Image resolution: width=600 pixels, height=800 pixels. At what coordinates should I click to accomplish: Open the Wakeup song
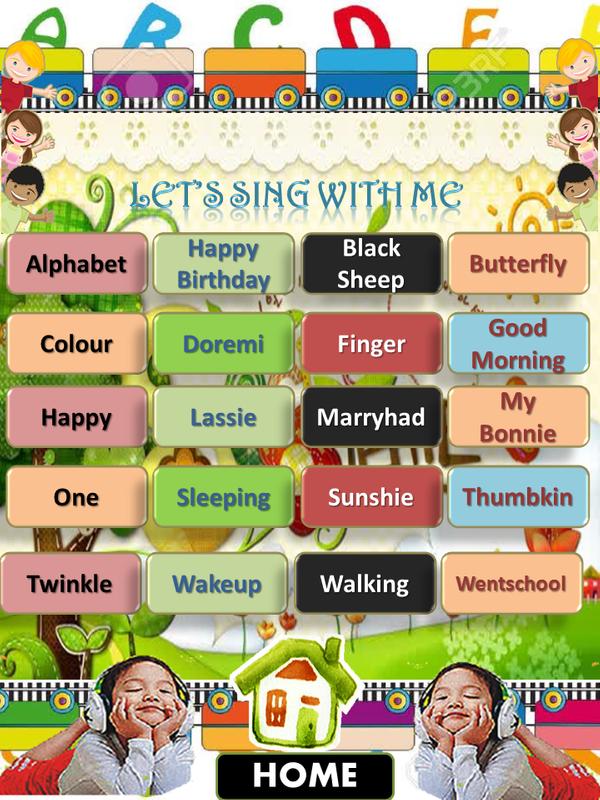[217, 584]
